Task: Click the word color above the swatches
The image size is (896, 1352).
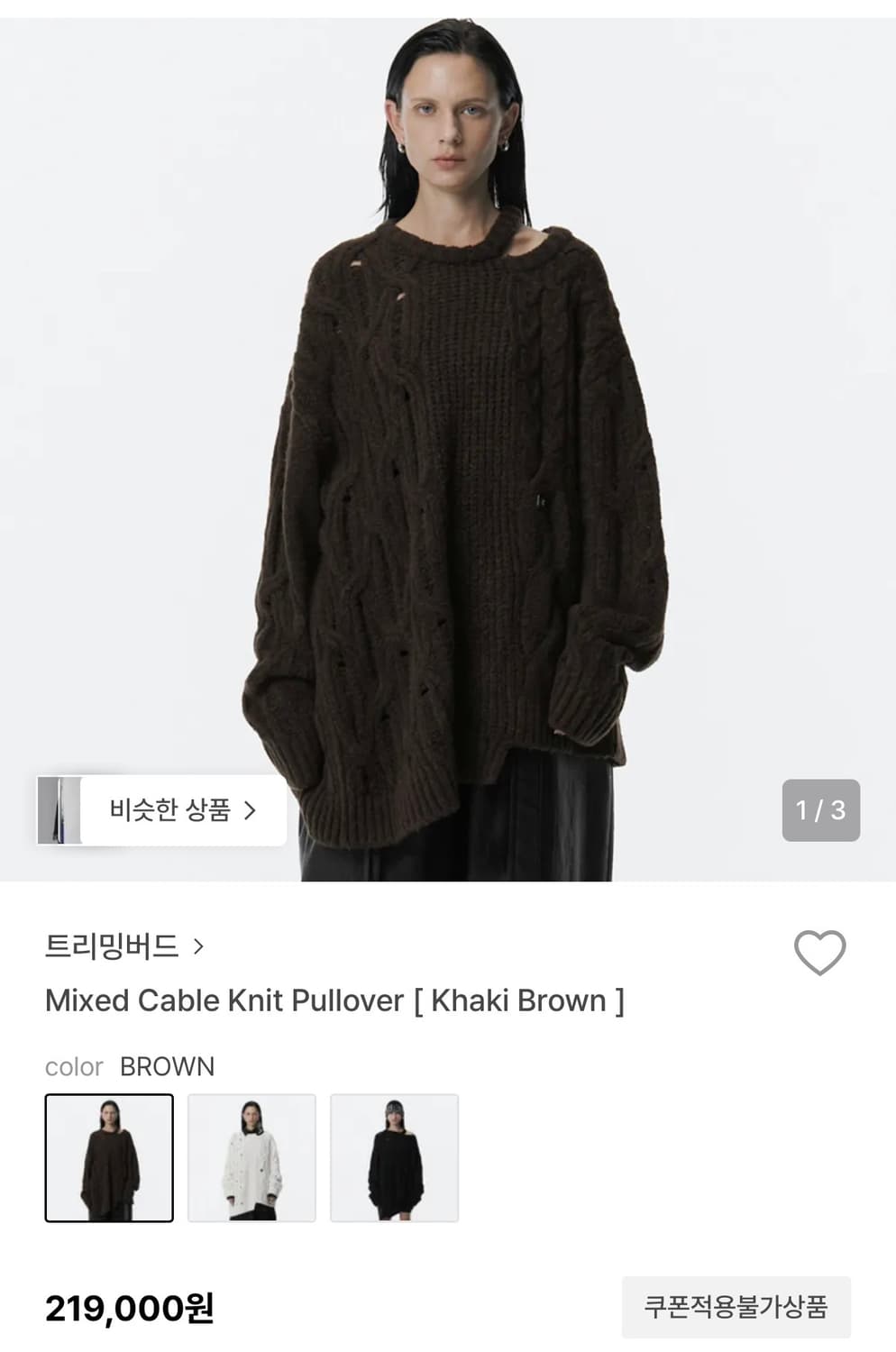Action: 72,1067
